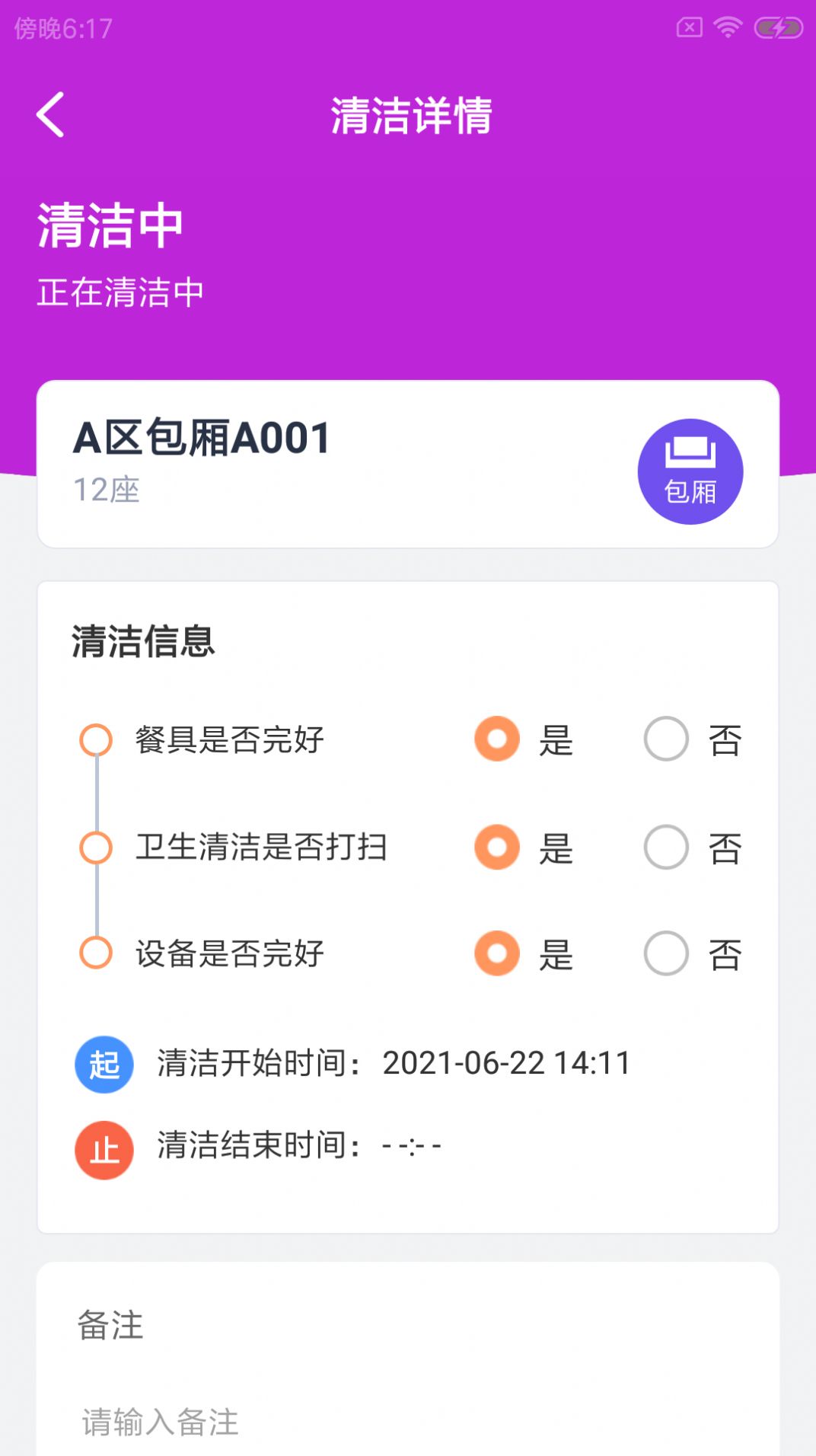Tap the timeline circle beside 设备是否完好

(x=96, y=953)
